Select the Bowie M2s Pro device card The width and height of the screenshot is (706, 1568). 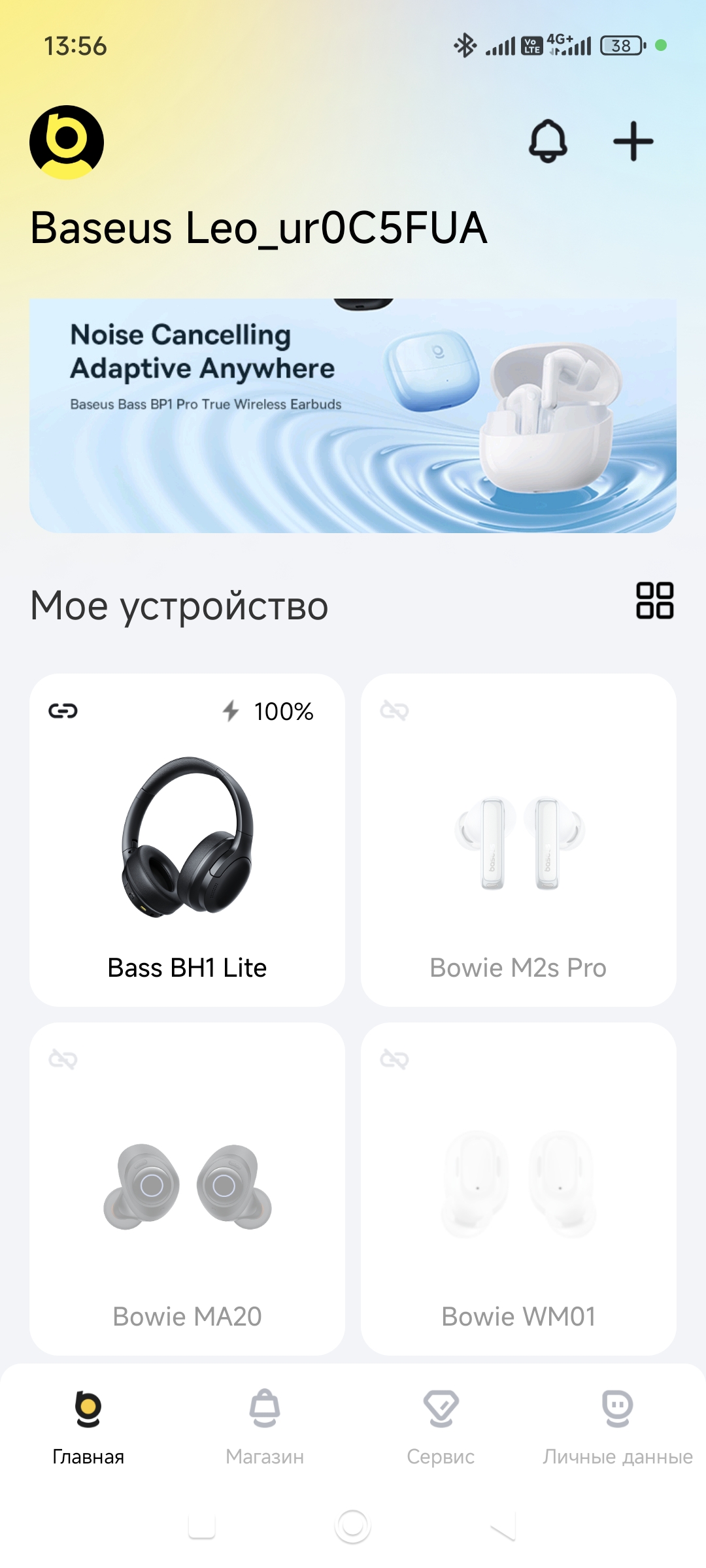[x=518, y=840]
